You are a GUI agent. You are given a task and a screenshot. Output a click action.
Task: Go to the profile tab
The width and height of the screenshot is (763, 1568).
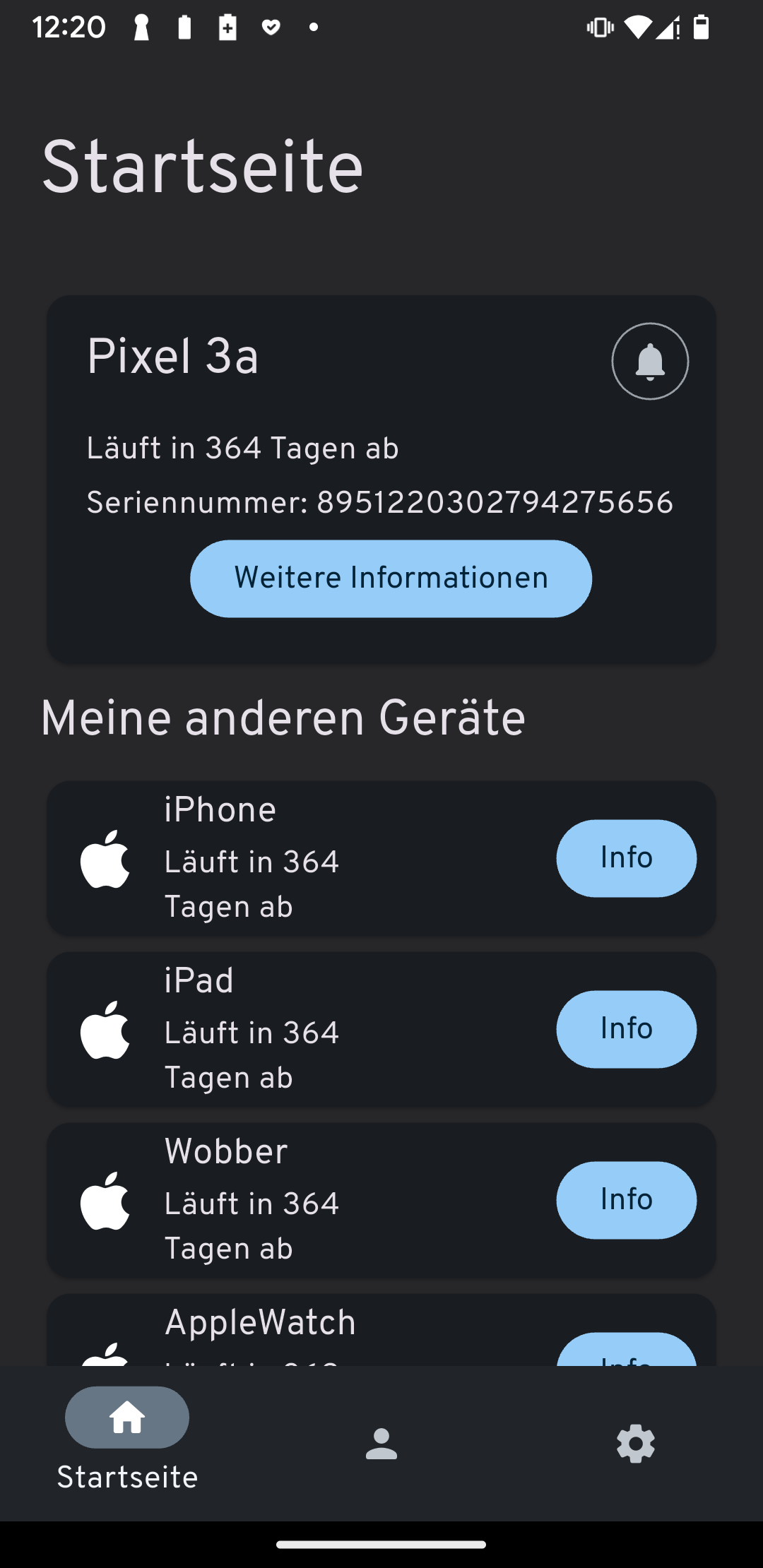pyautogui.click(x=381, y=1444)
